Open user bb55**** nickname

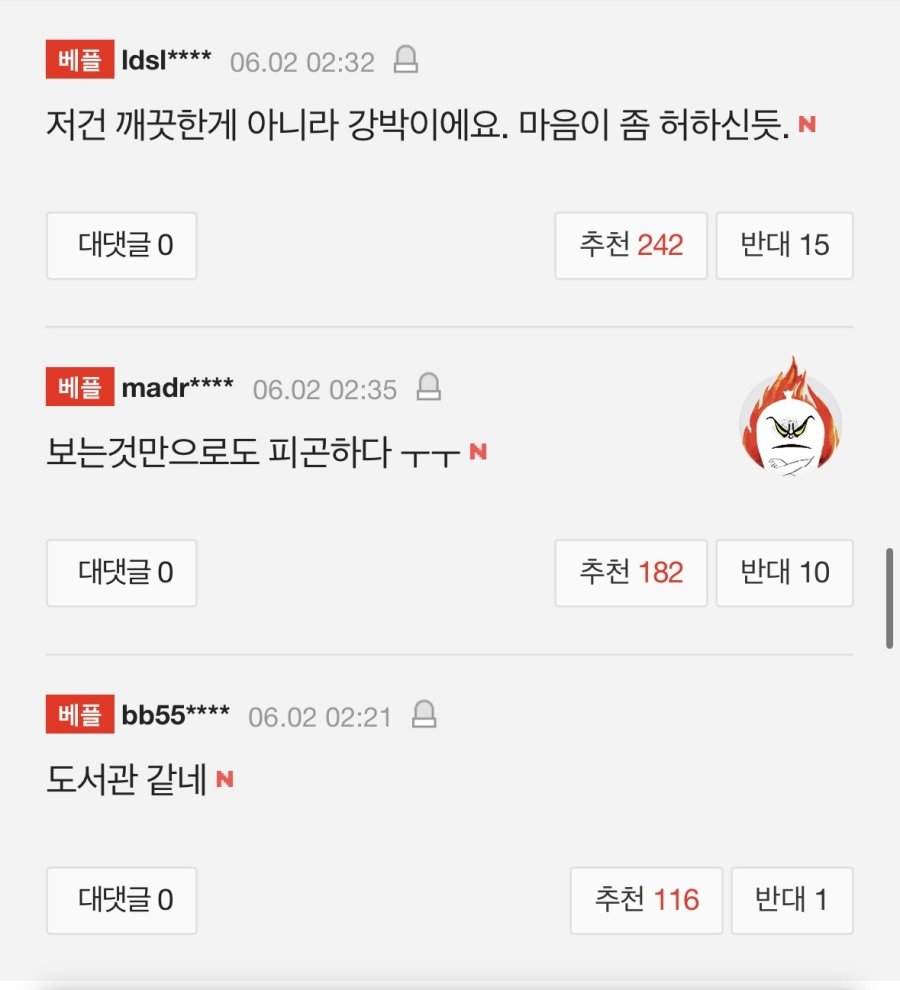click(x=175, y=716)
